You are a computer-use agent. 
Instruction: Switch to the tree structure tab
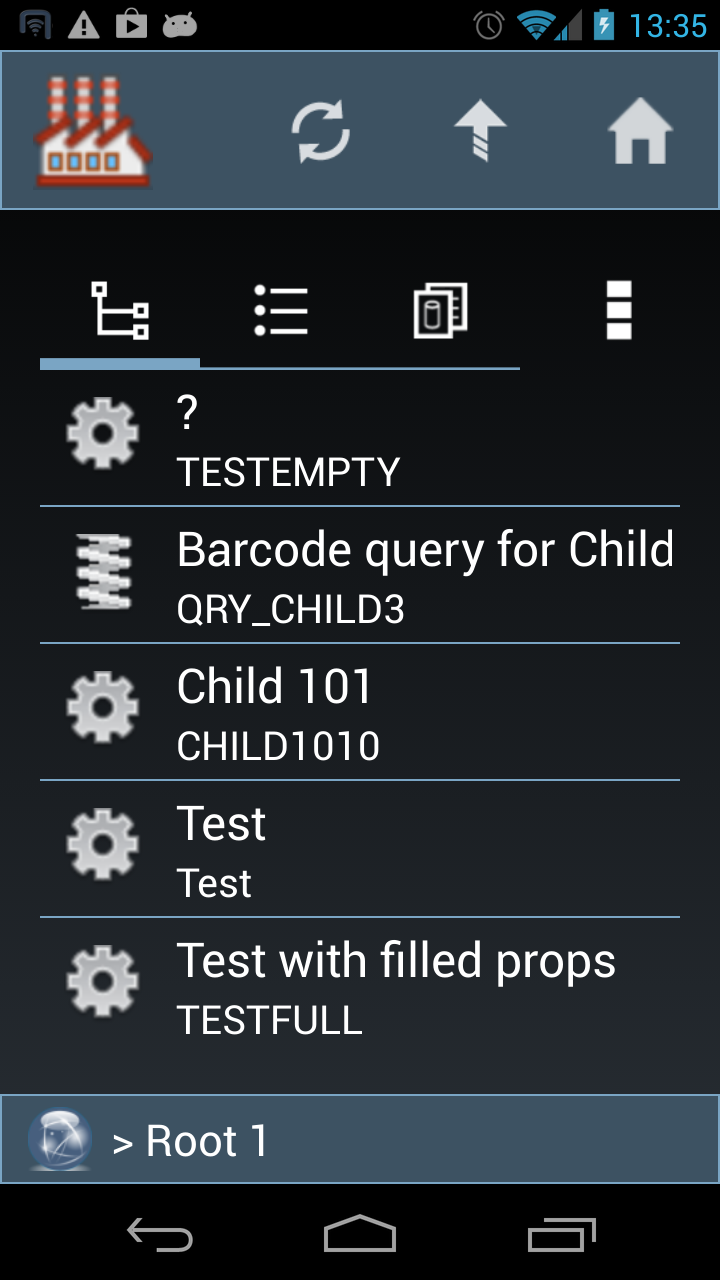coord(120,311)
